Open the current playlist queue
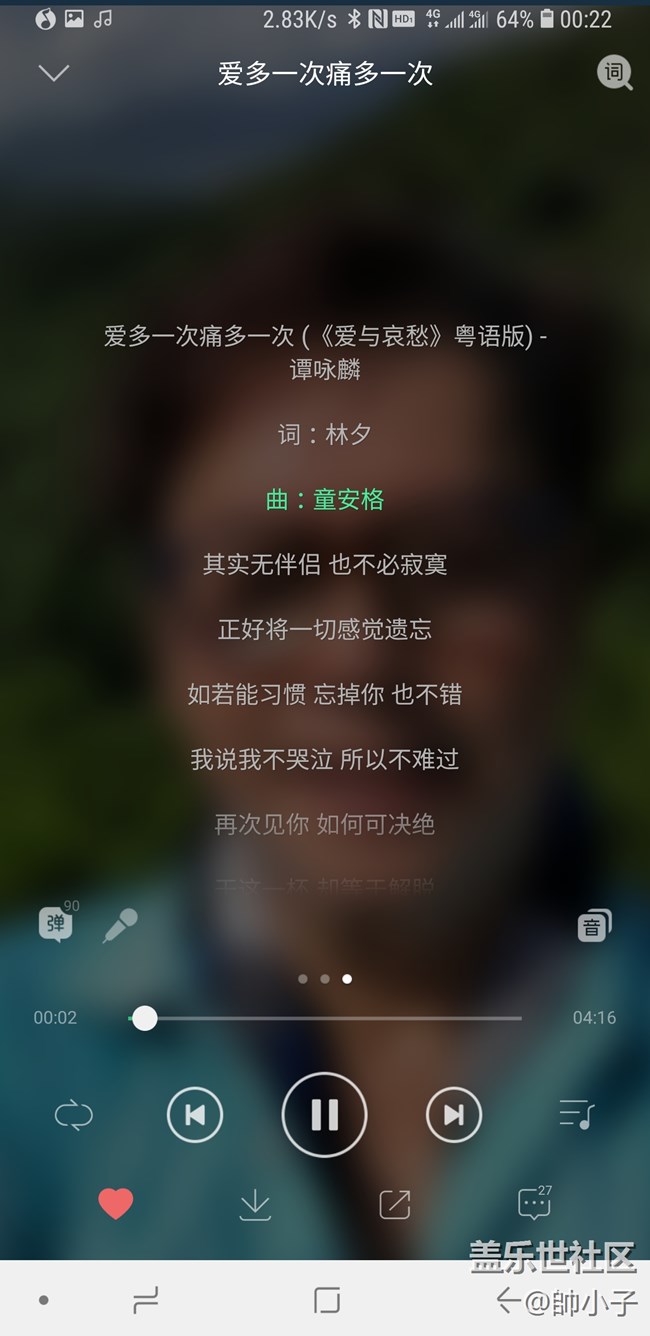Viewport: 650px width, 1336px height. tap(576, 1114)
